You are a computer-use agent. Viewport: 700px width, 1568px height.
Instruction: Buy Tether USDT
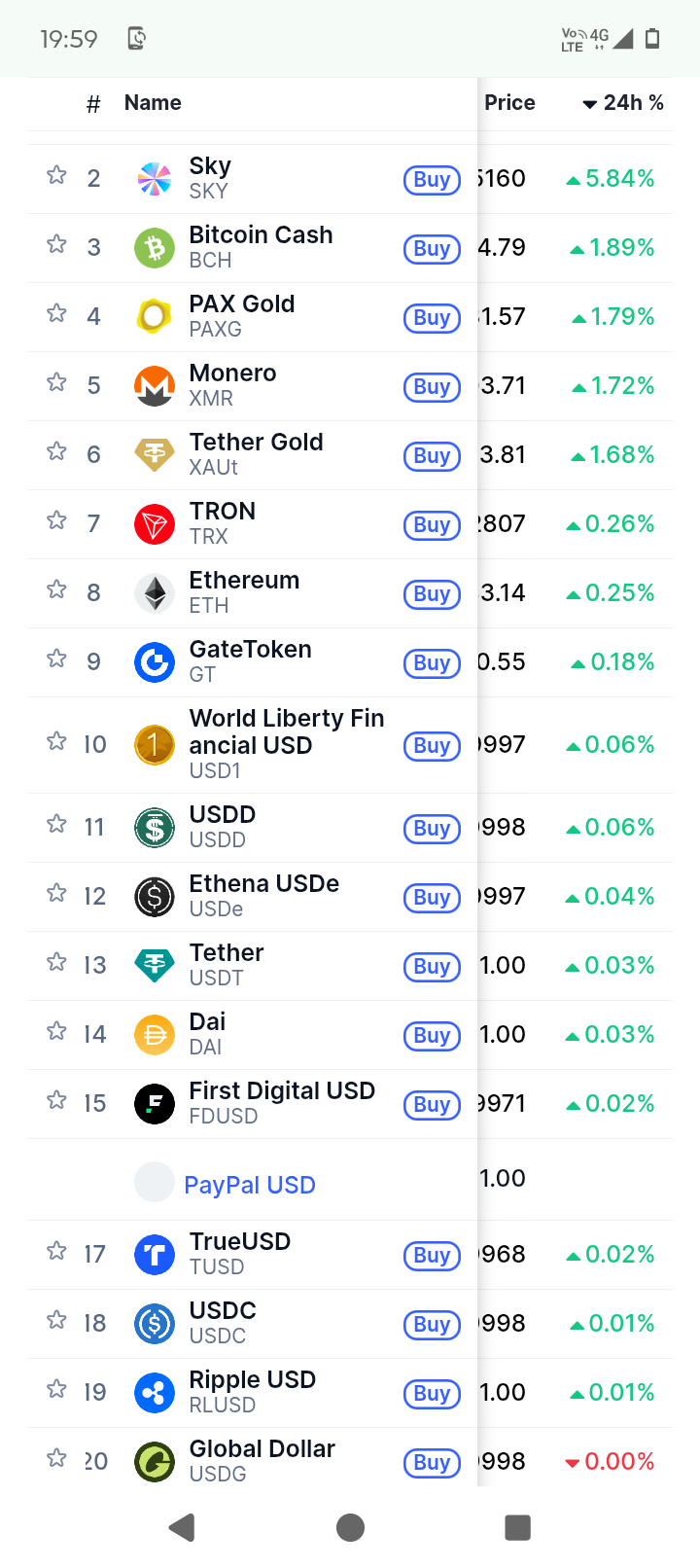tap(432, 967)
